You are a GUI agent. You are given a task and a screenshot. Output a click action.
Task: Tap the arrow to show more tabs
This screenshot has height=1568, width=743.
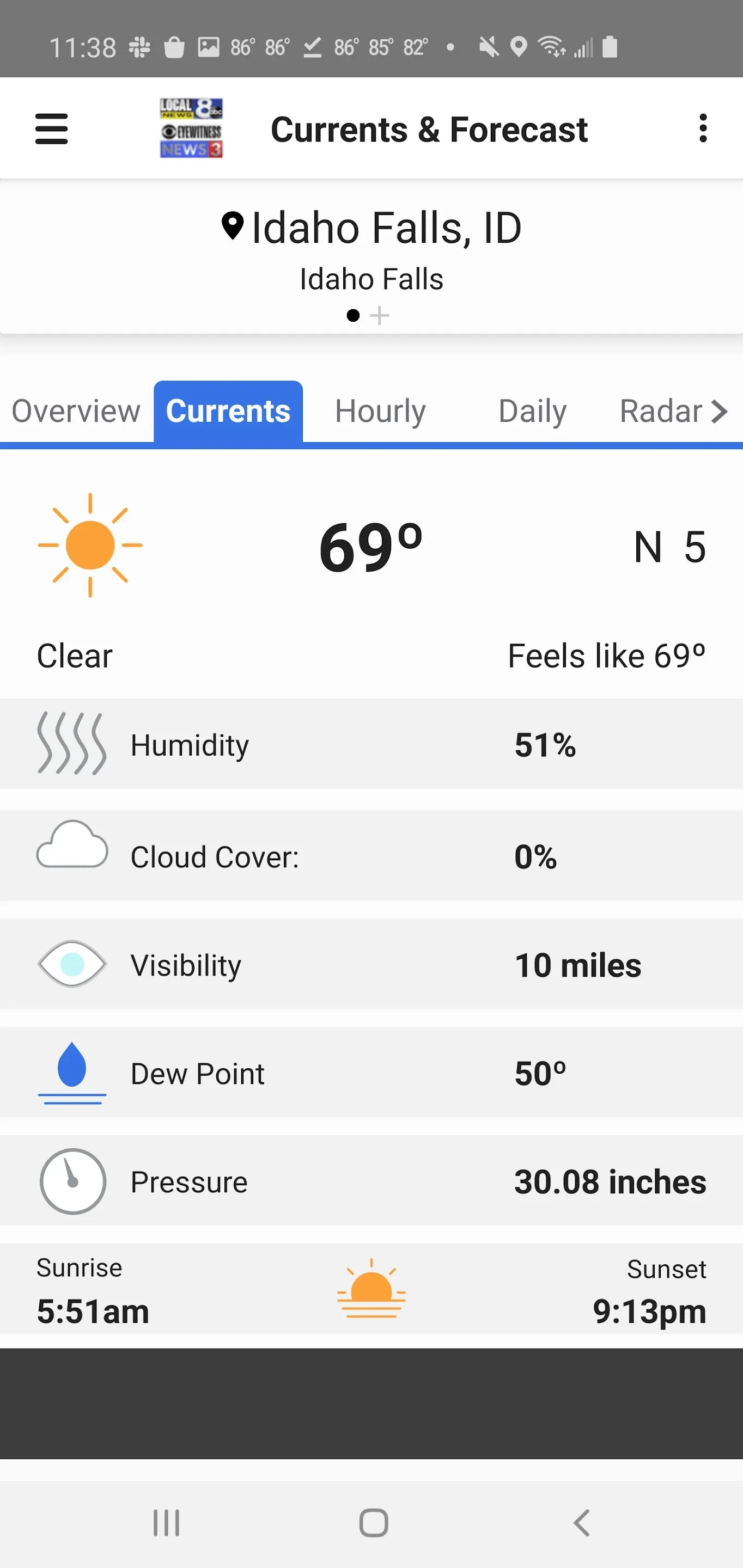[x=719, y=412]
